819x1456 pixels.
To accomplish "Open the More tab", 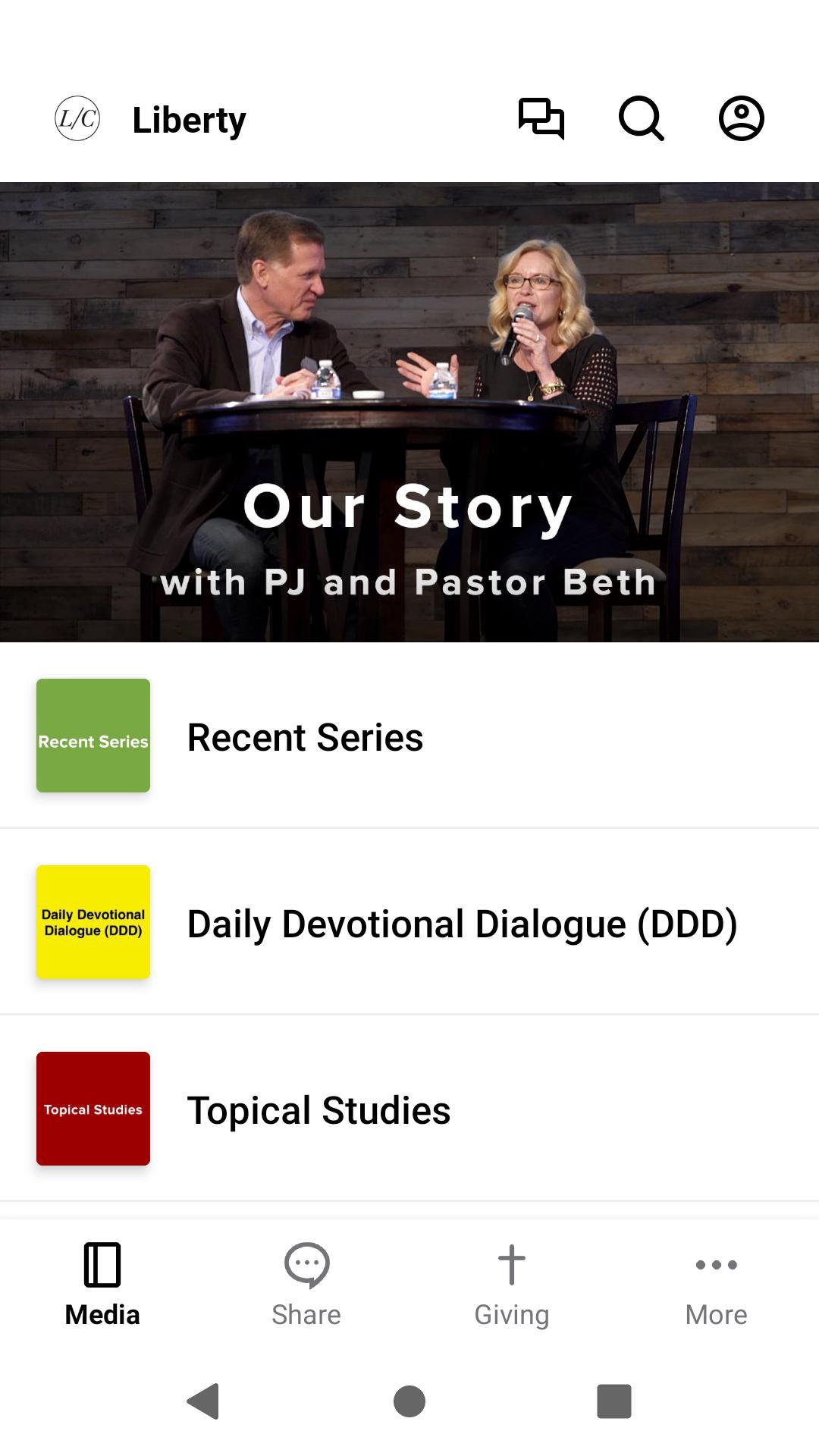I will point(716,1285).
